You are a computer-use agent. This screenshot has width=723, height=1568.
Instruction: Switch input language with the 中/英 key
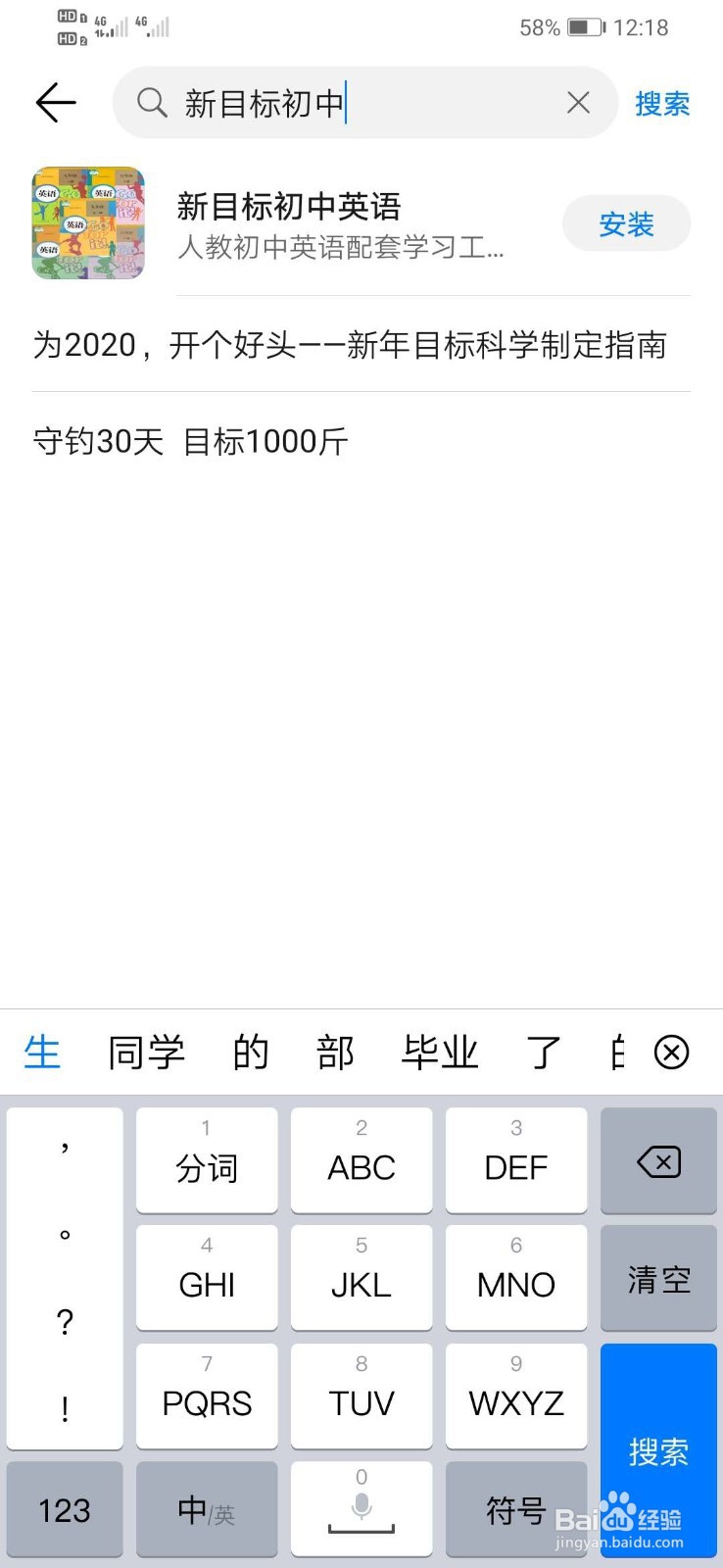[206, 1509]
